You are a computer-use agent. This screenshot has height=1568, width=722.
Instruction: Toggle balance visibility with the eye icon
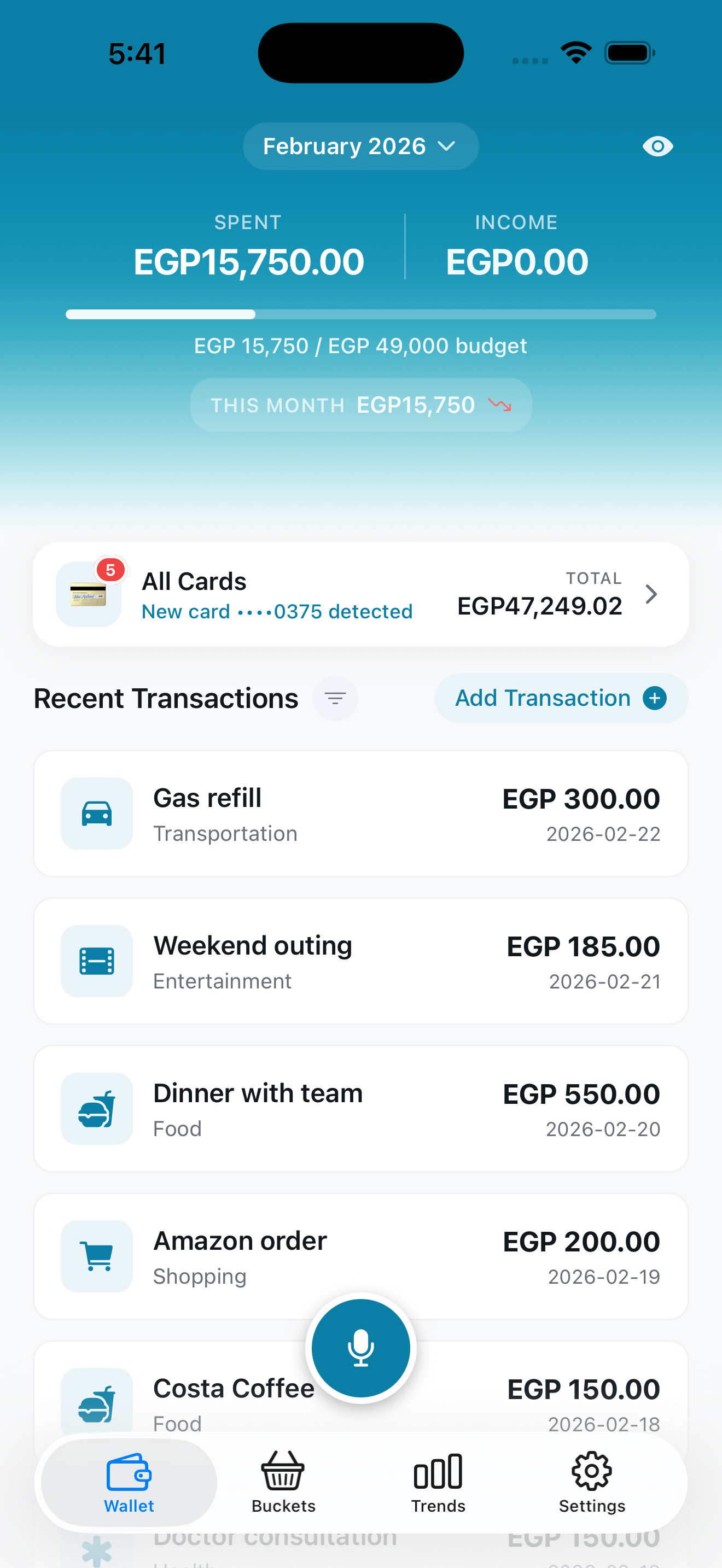click(x=657, y=146)
